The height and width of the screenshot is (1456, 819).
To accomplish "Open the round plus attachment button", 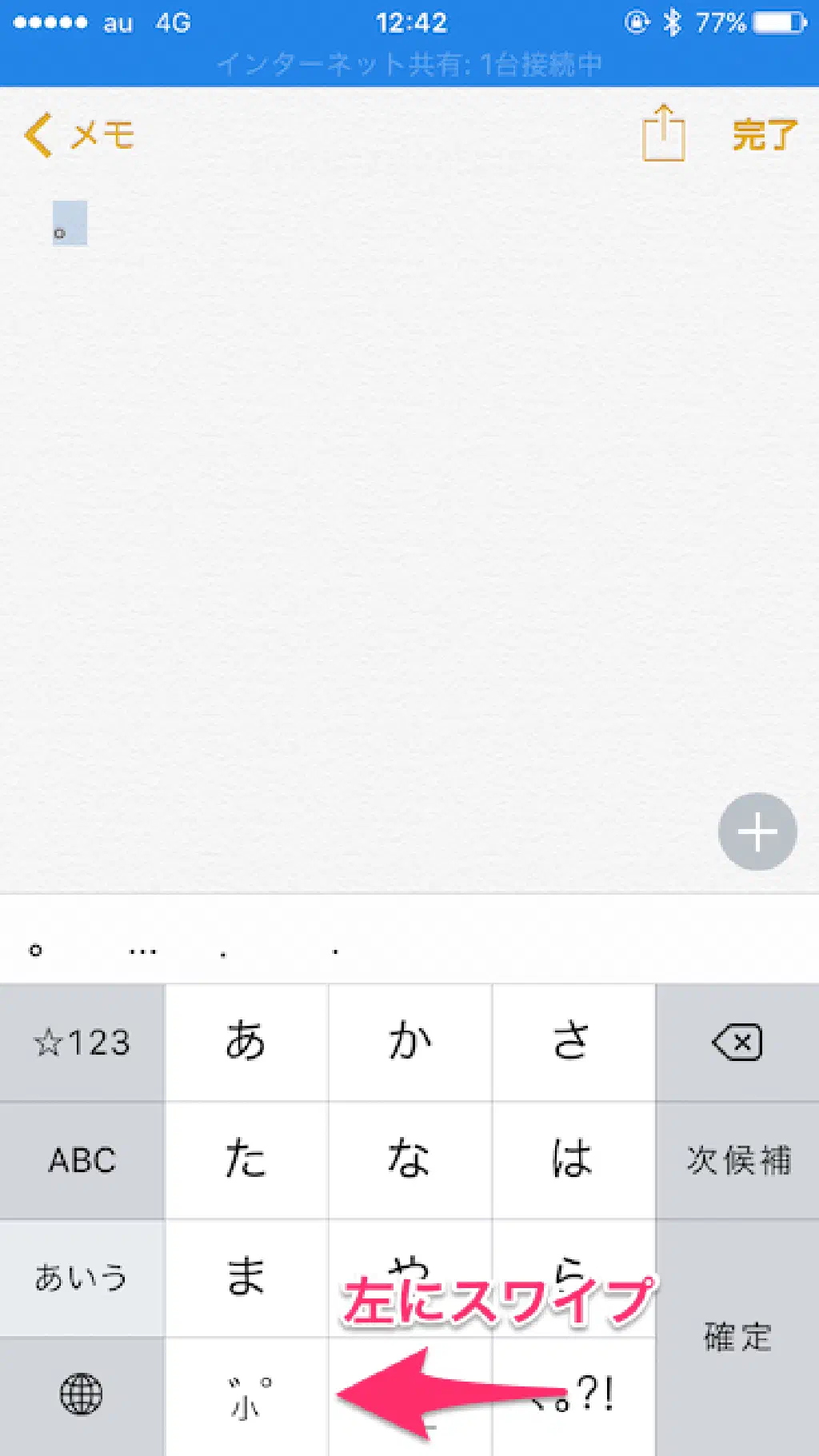I will click(757, 832).
